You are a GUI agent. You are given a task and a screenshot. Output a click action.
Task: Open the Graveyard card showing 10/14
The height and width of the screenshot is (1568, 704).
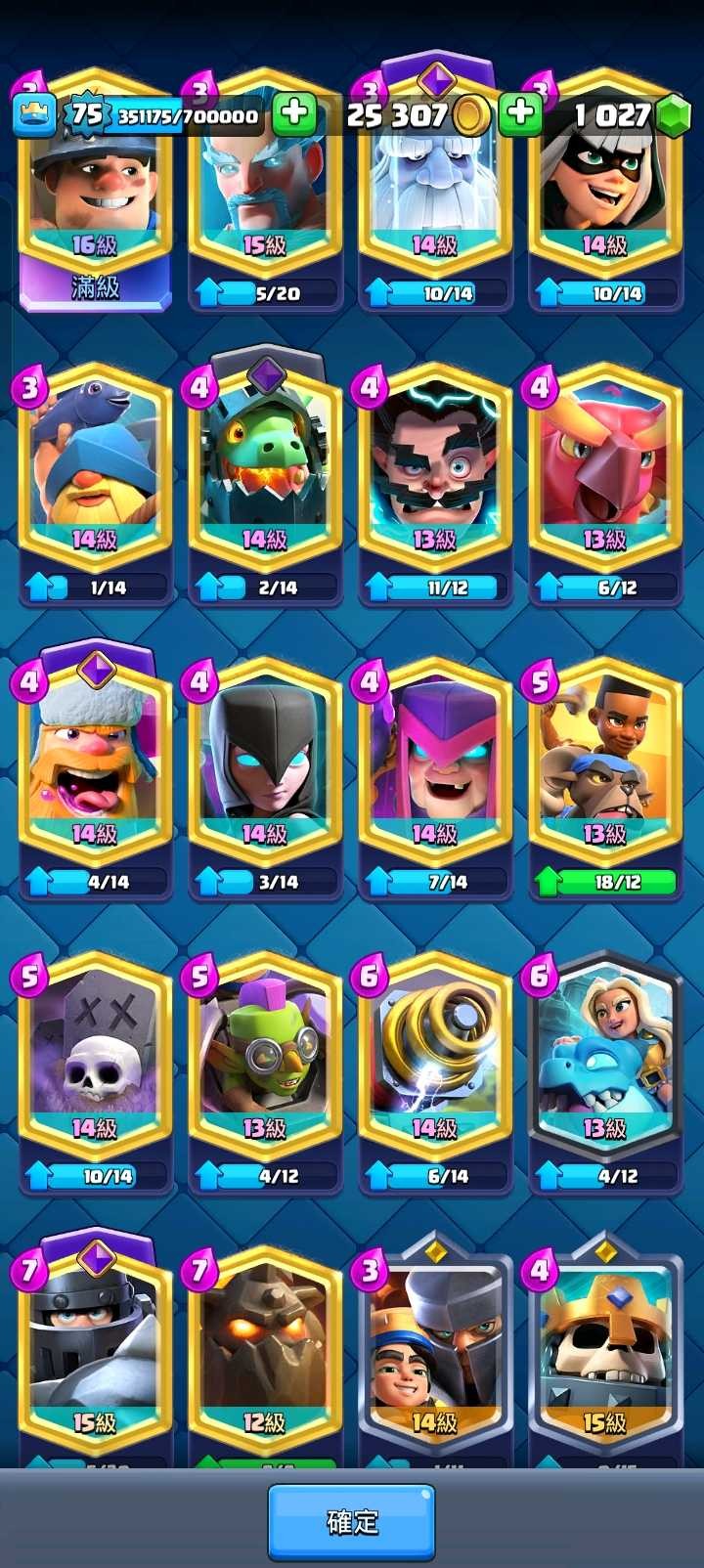click(95, 1066)
